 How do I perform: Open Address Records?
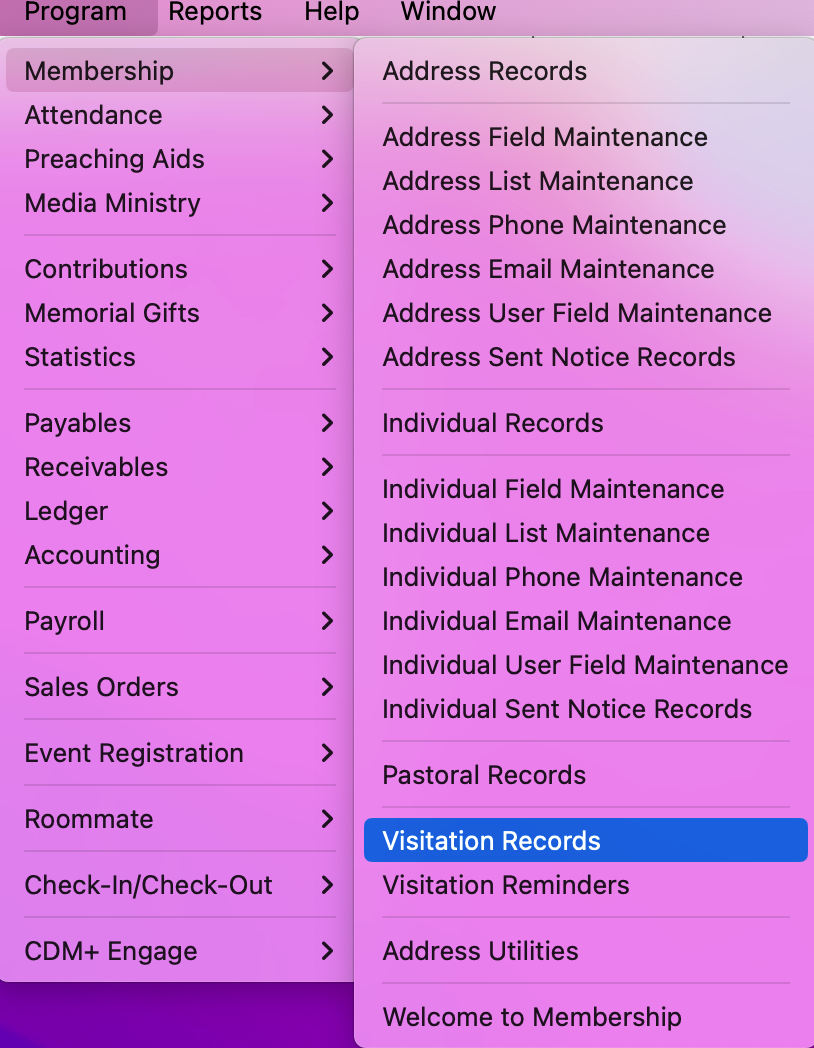[484, 71]
